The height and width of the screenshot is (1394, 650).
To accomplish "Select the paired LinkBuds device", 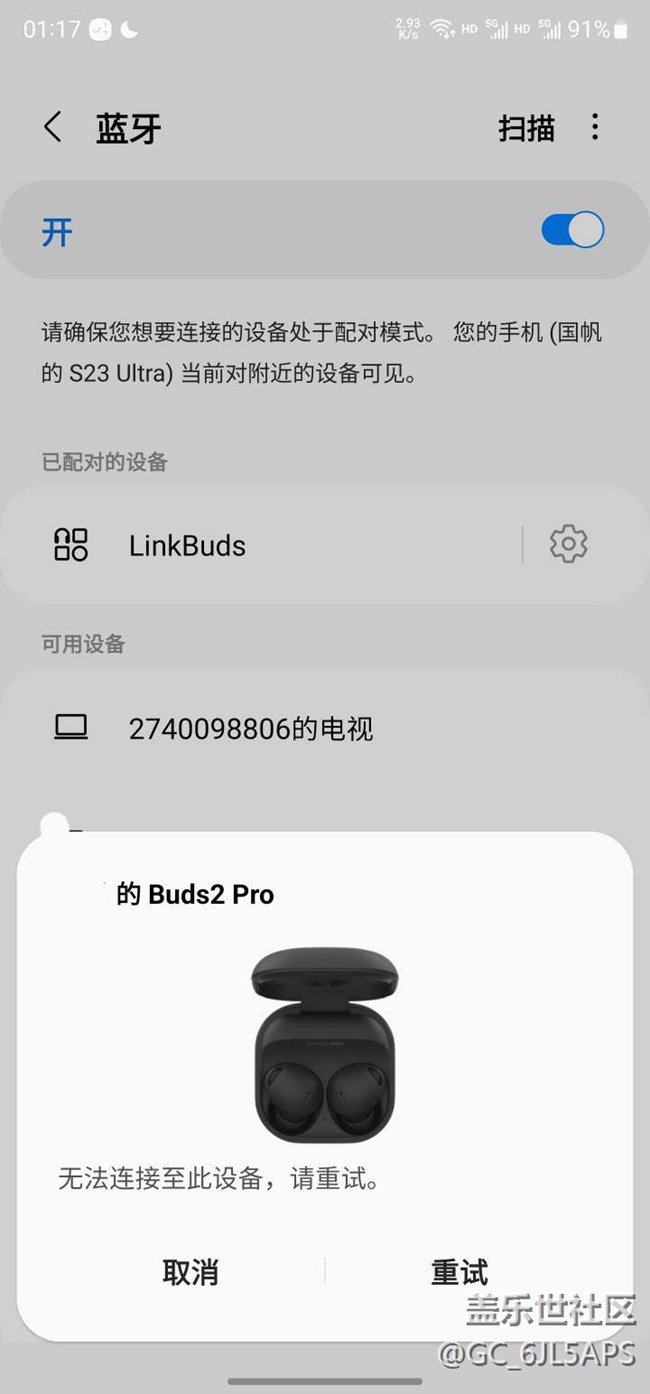I will click(x=260, y=545).
